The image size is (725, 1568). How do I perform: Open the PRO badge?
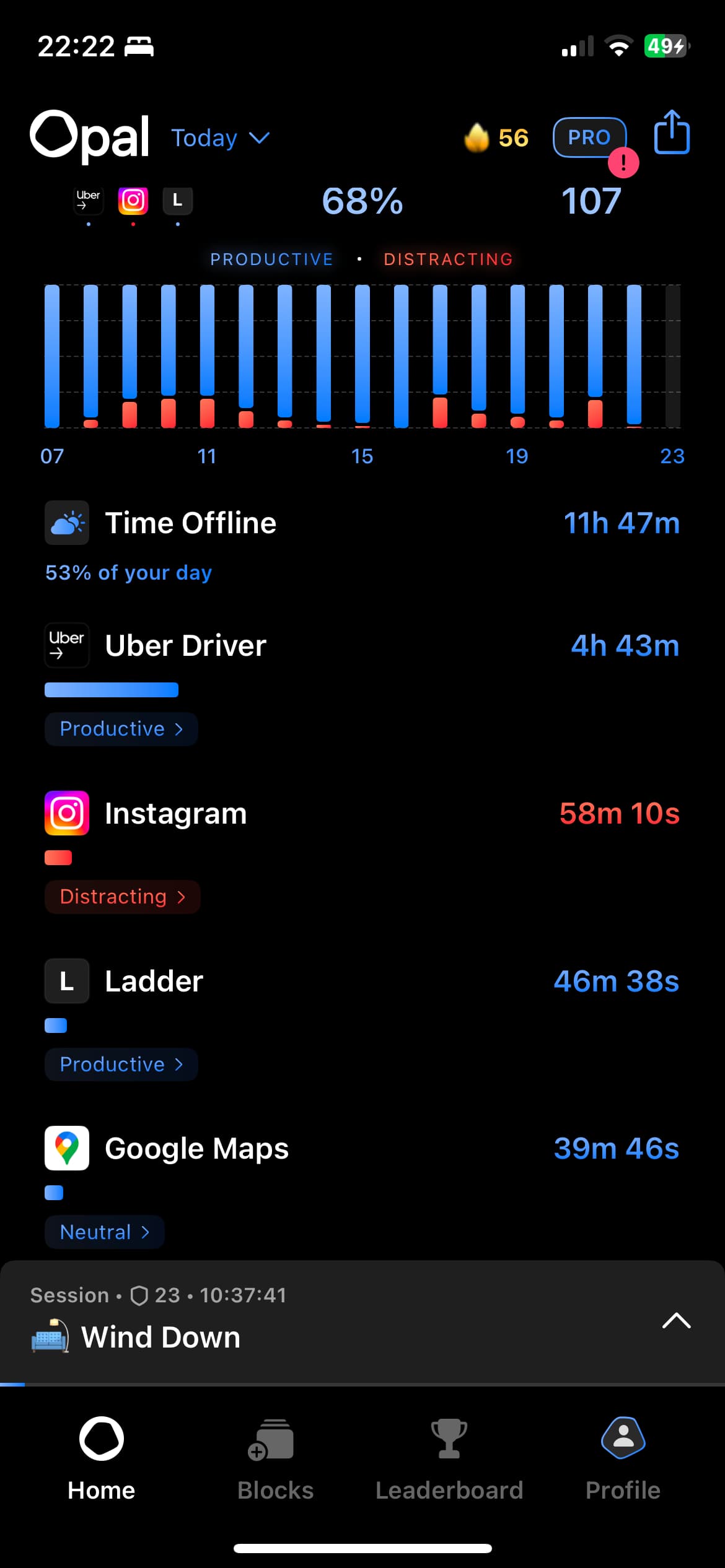(589, 137)
